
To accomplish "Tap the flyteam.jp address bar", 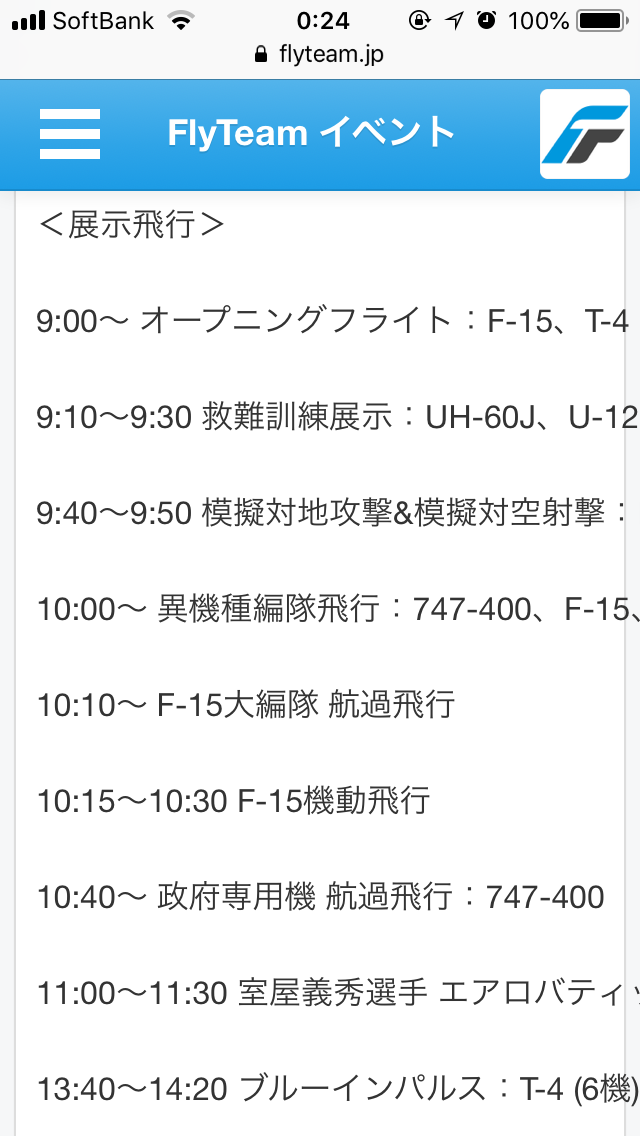I will click(x=320, y=54).
